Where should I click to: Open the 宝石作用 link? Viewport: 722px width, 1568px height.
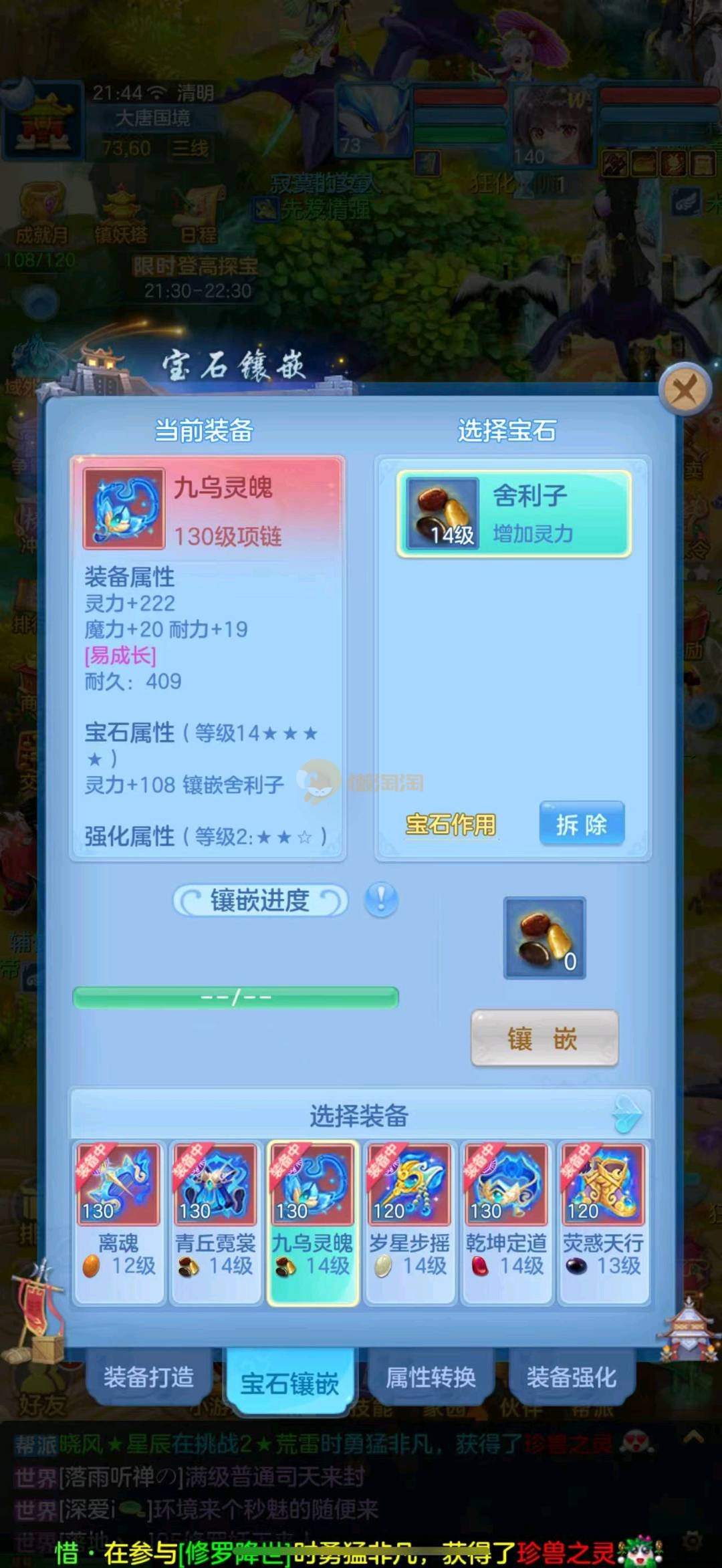coord(451,824)
